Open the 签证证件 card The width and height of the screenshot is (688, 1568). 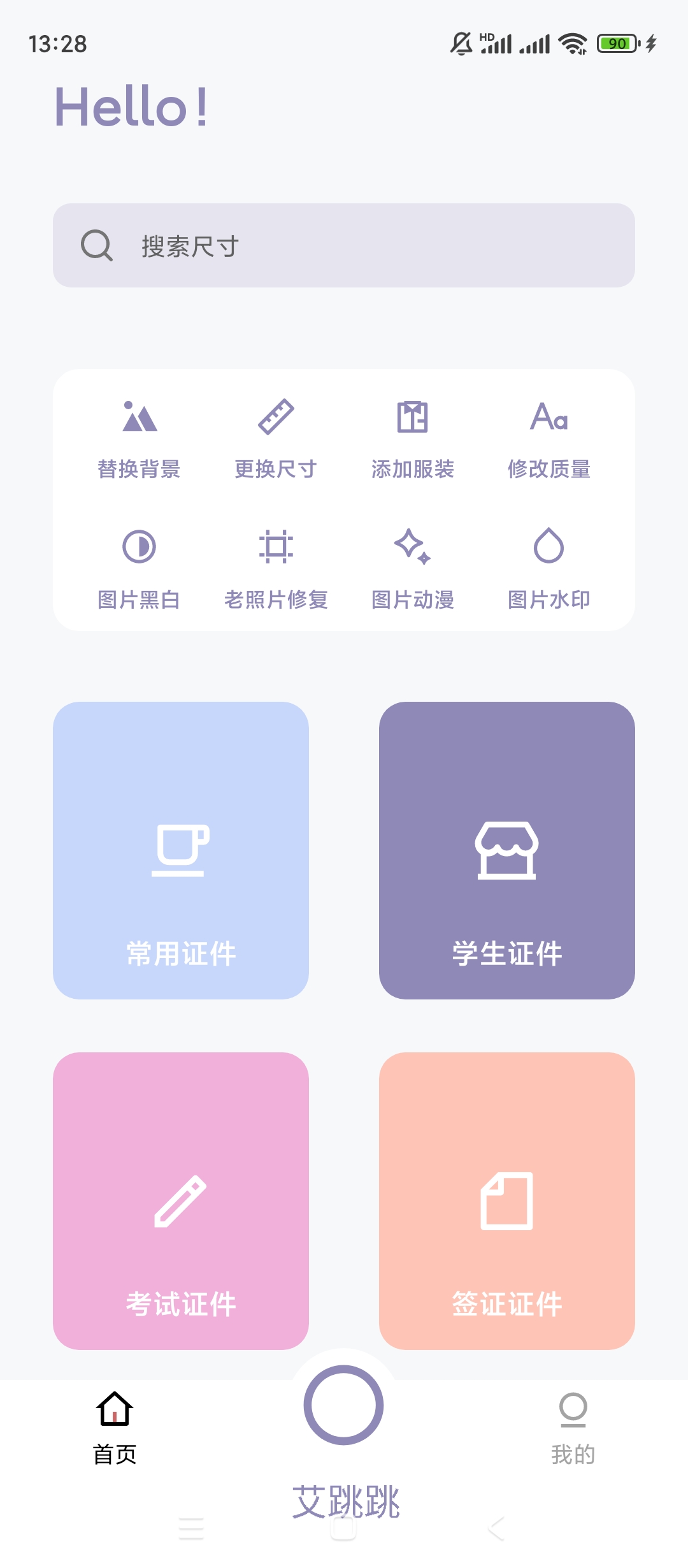[x=507, y=1201]
